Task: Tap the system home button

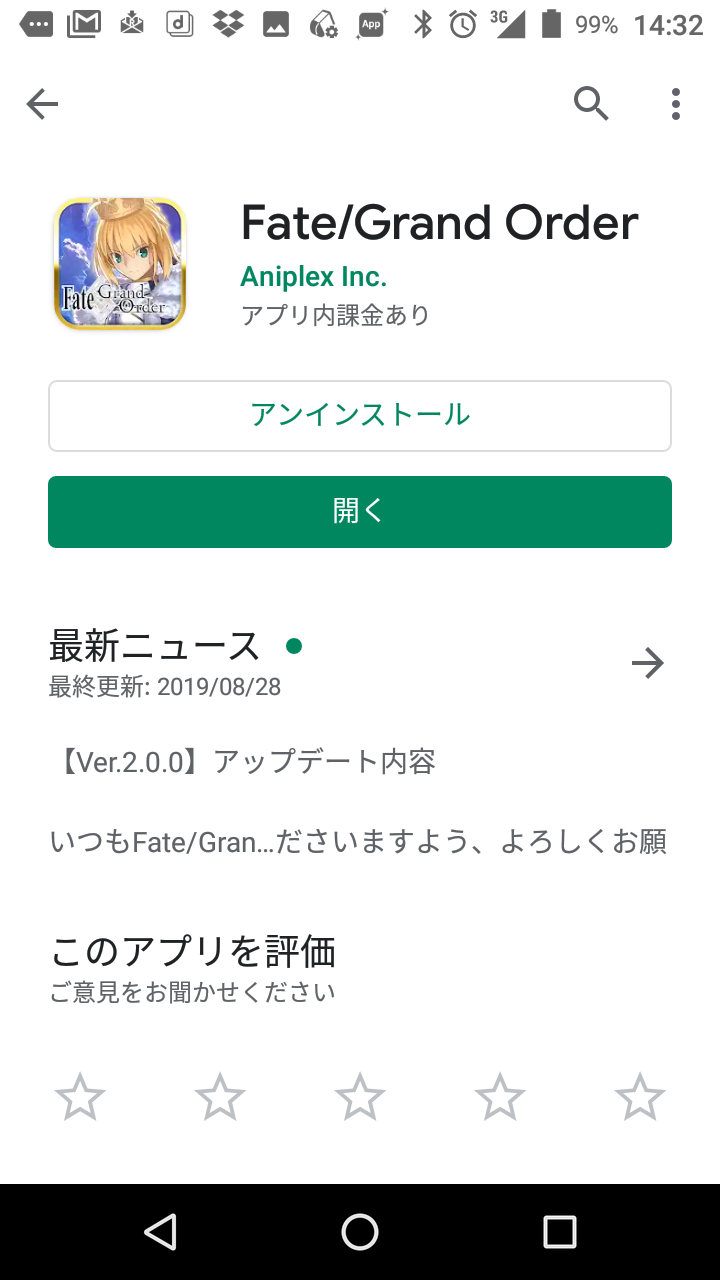Action: point(360,1232)
